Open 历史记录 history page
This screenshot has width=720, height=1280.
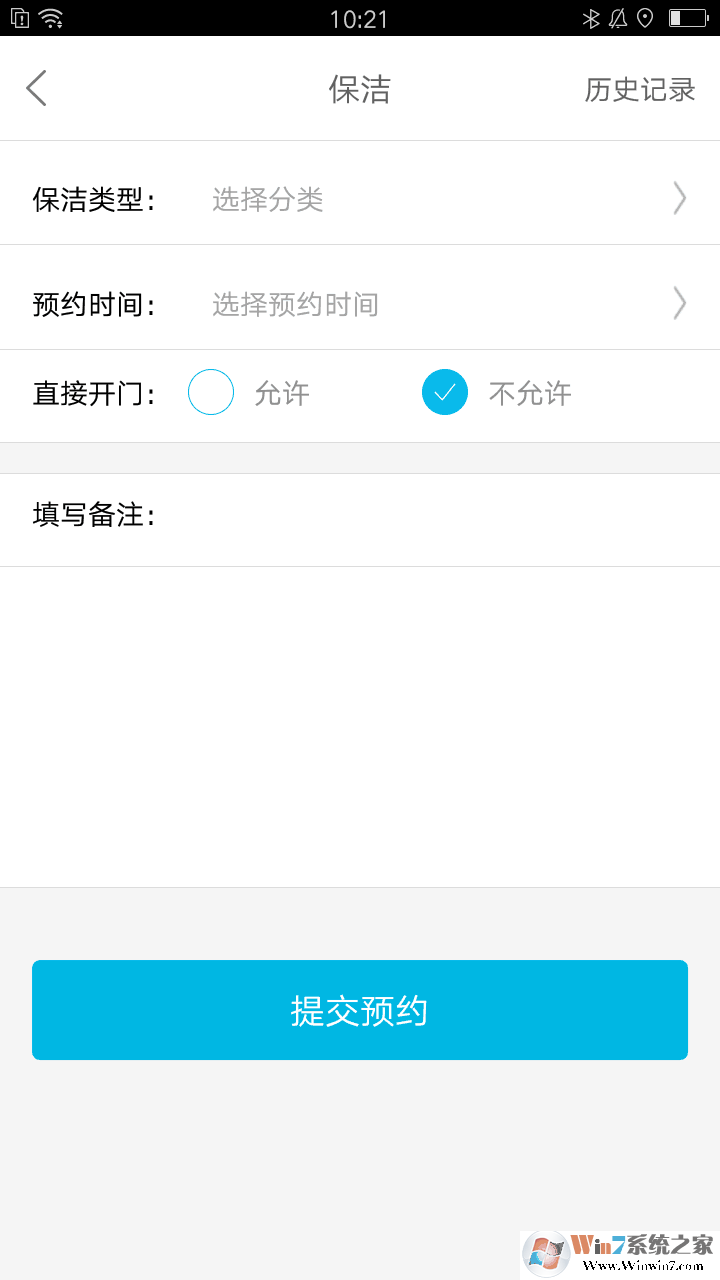click(x=640, y=90)
